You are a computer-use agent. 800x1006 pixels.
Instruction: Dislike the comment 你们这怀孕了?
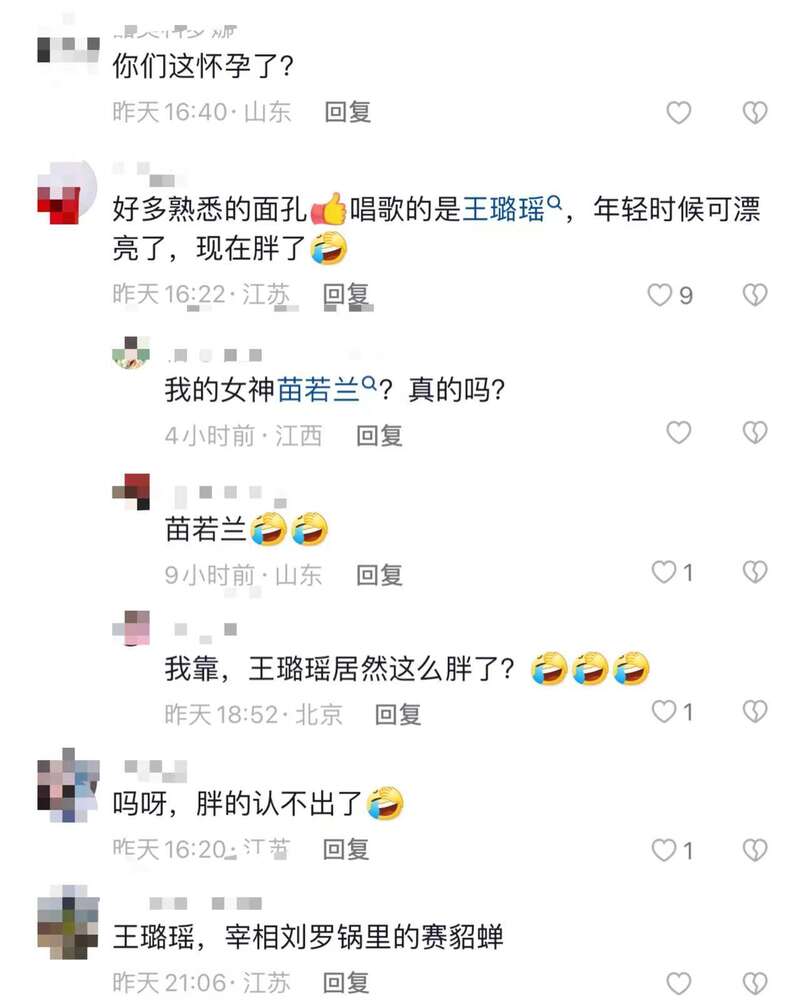[x=755, y=113]
